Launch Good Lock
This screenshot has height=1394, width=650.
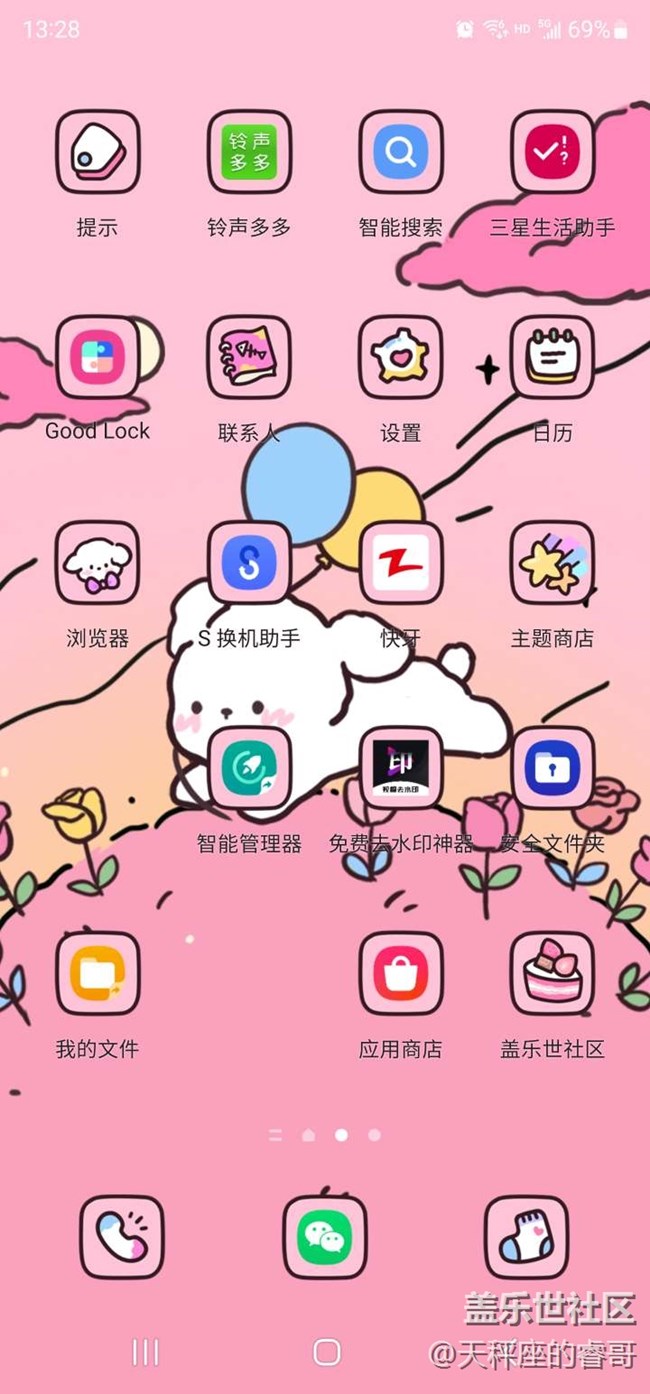pyautogui.click(x=97, y=357)
